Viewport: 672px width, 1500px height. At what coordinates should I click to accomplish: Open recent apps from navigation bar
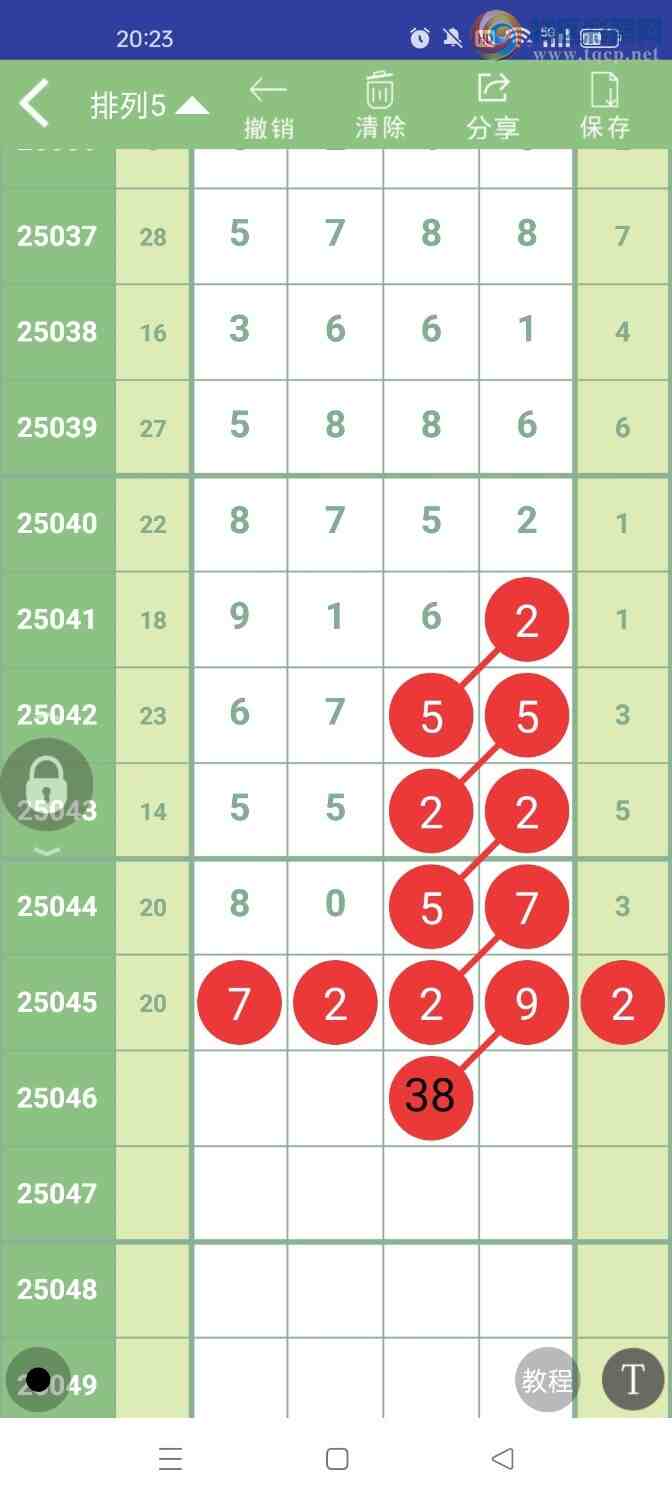click(x=170, y=1459)
